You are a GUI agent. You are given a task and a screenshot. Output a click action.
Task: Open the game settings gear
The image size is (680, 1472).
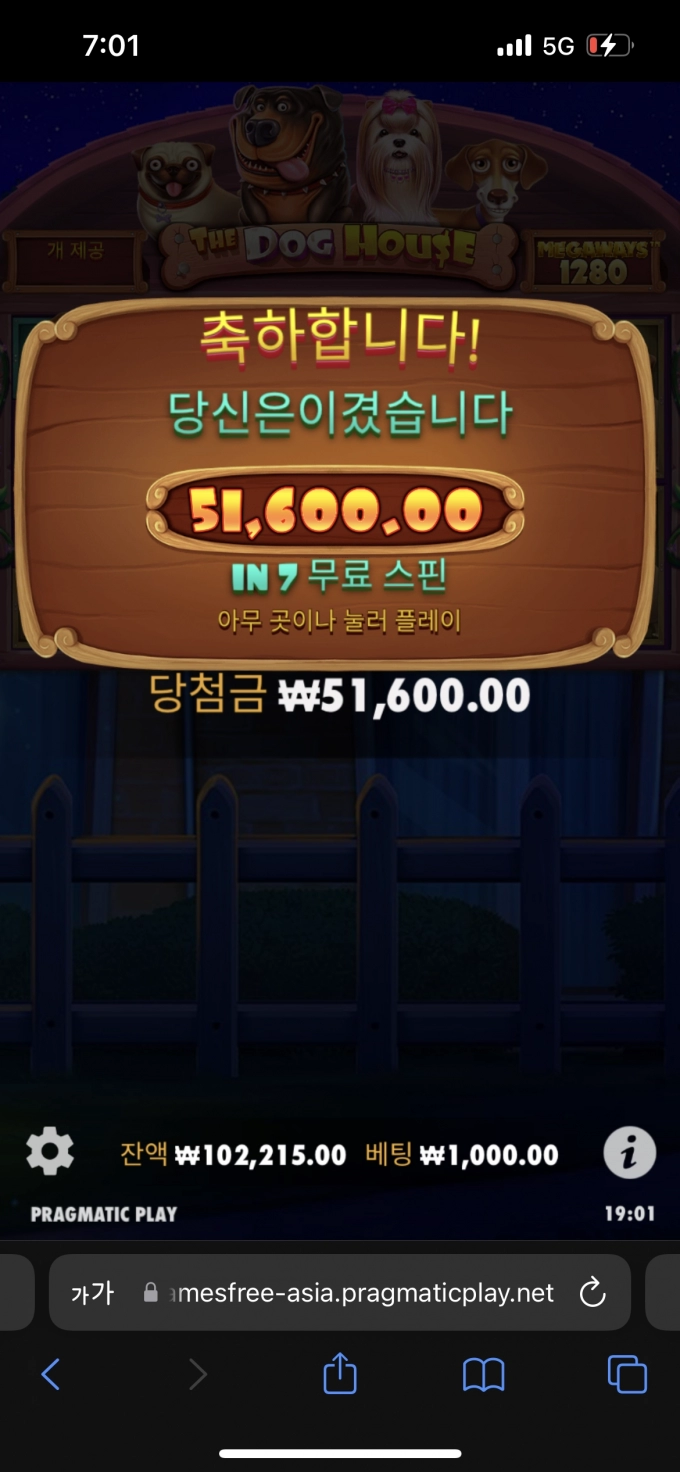50,1152
